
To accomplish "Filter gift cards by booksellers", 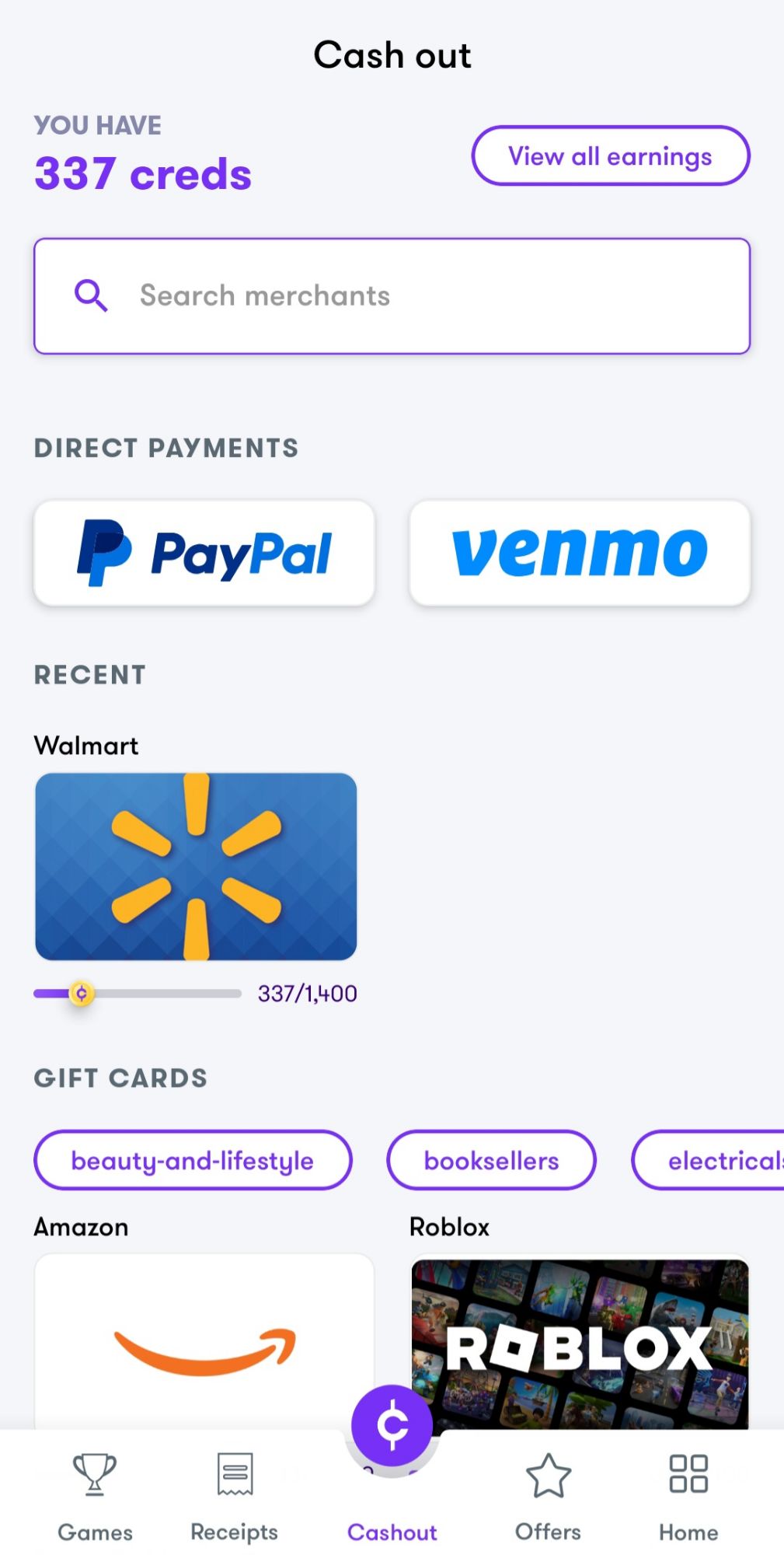I will (x=491, y=1160).
